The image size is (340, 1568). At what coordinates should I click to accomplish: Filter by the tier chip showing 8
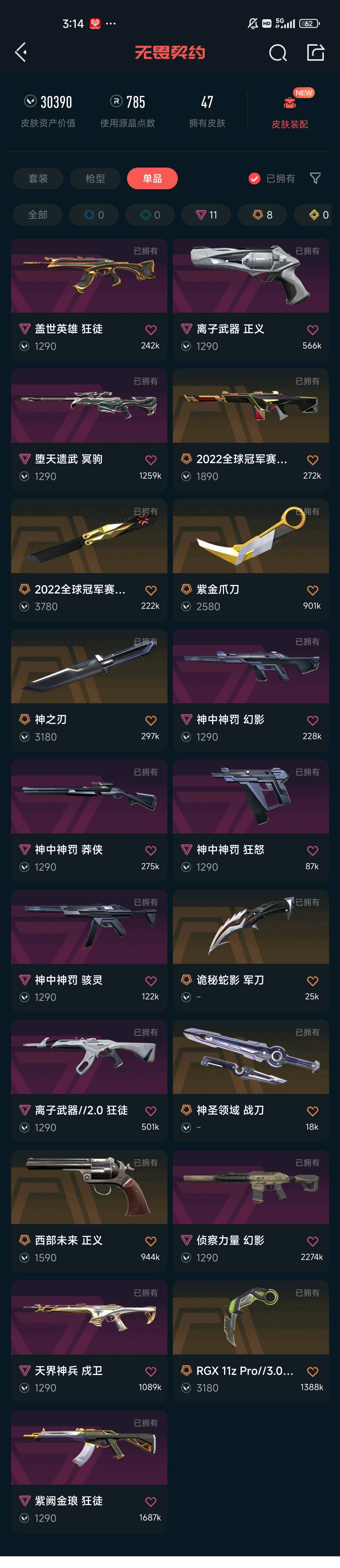263,215
